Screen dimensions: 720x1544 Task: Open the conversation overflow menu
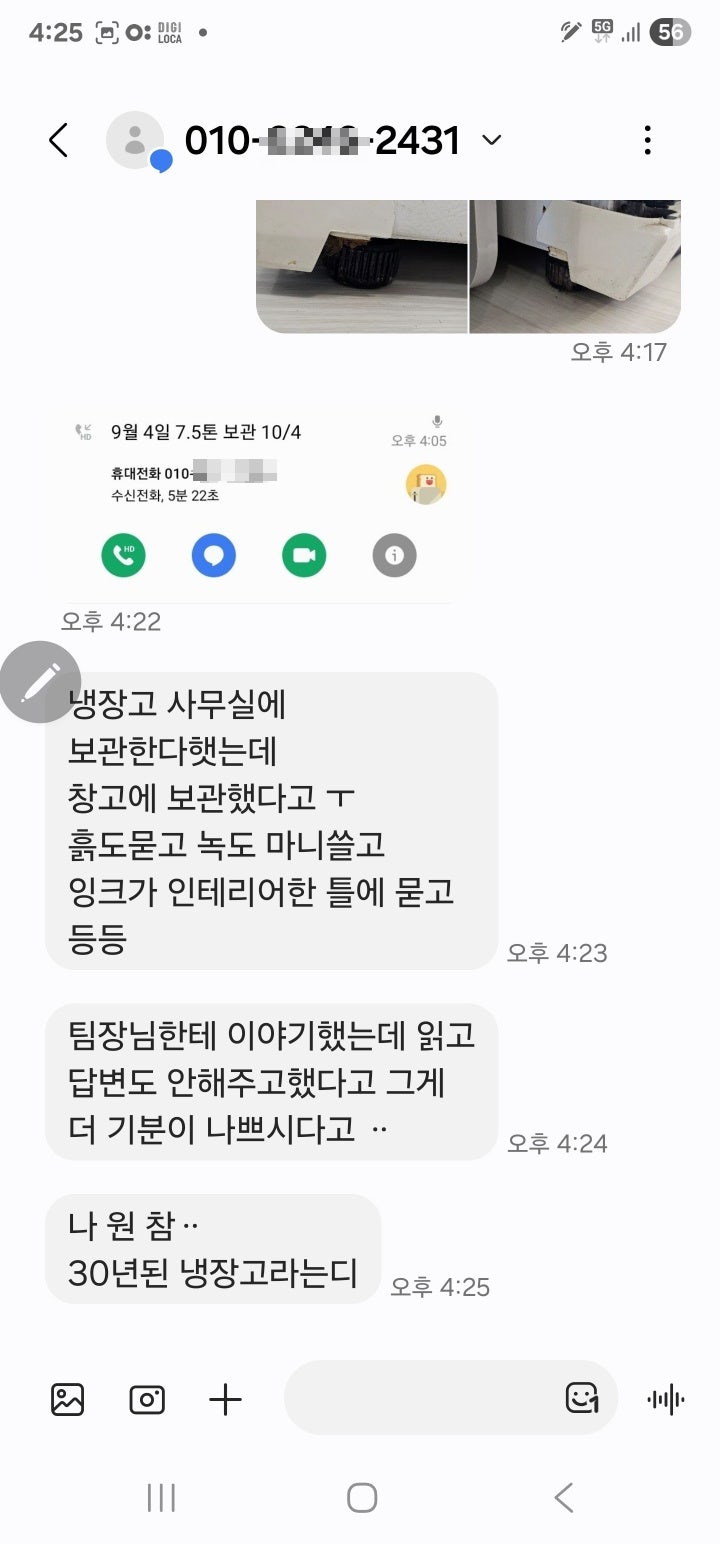tap(647, 141)
